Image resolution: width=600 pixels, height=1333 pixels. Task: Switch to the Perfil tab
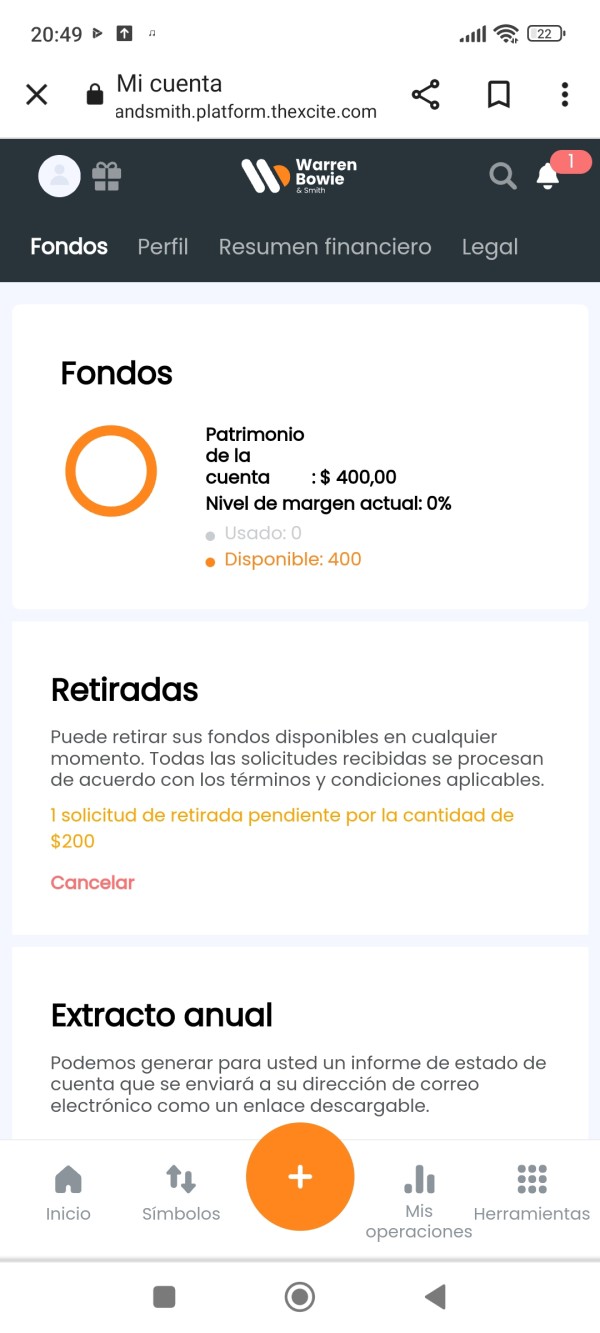[x=163, y=247]
